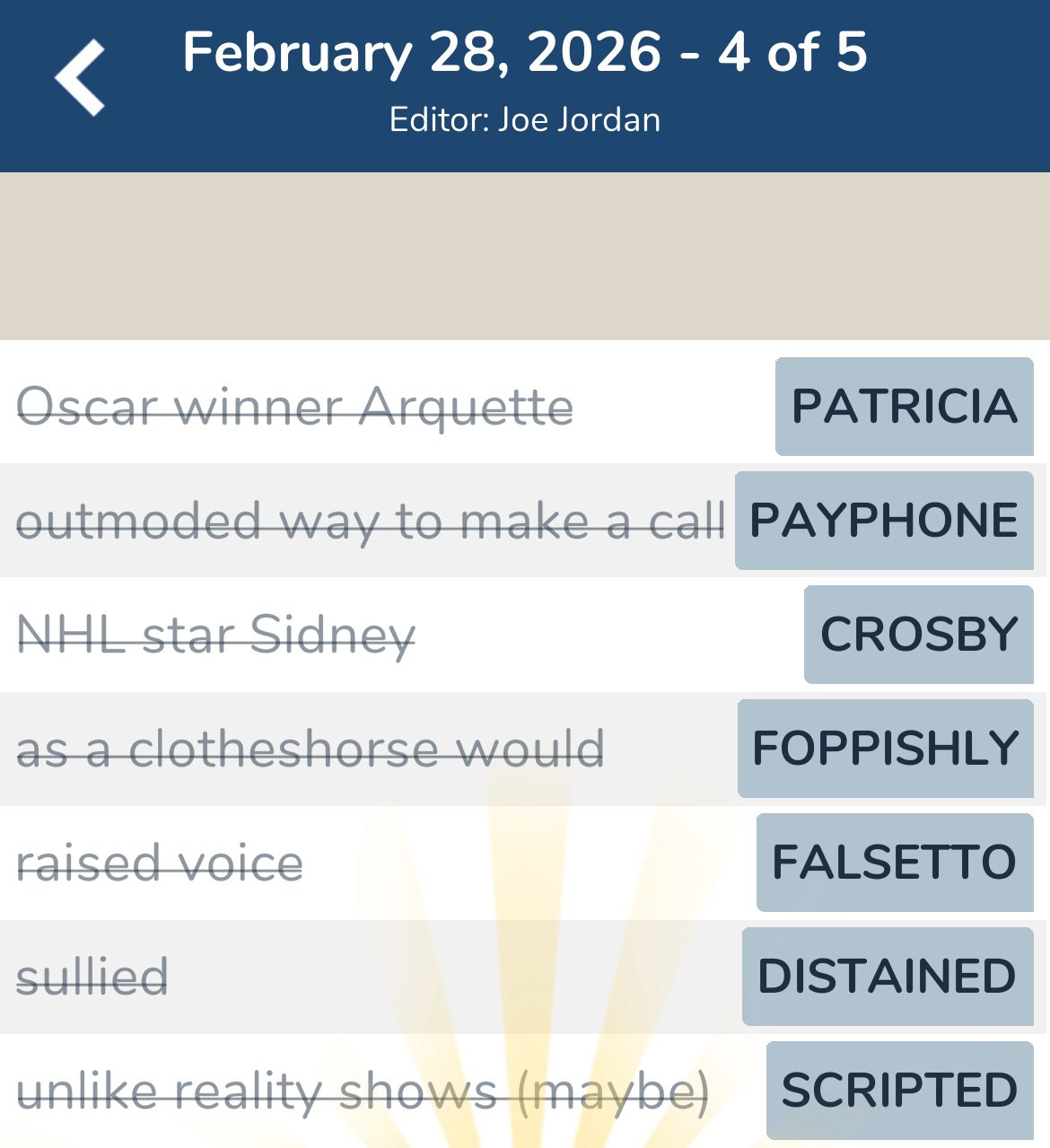Click the 'February 28, 2026 - 4 of 5' title
The width and height of the screenshot is (1050, 1148).
point(525,53)
